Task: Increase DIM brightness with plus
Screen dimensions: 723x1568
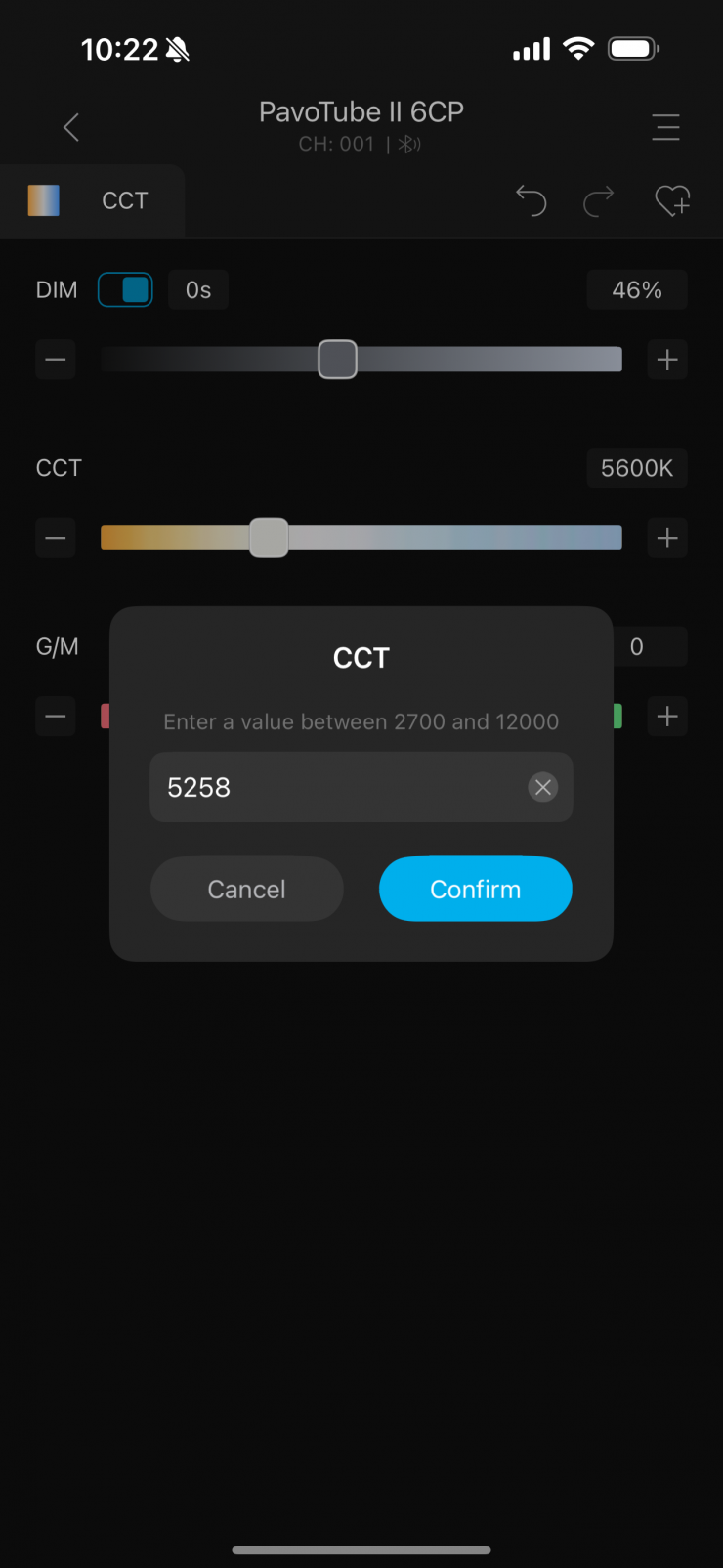Action: click(x=667, y=360)
